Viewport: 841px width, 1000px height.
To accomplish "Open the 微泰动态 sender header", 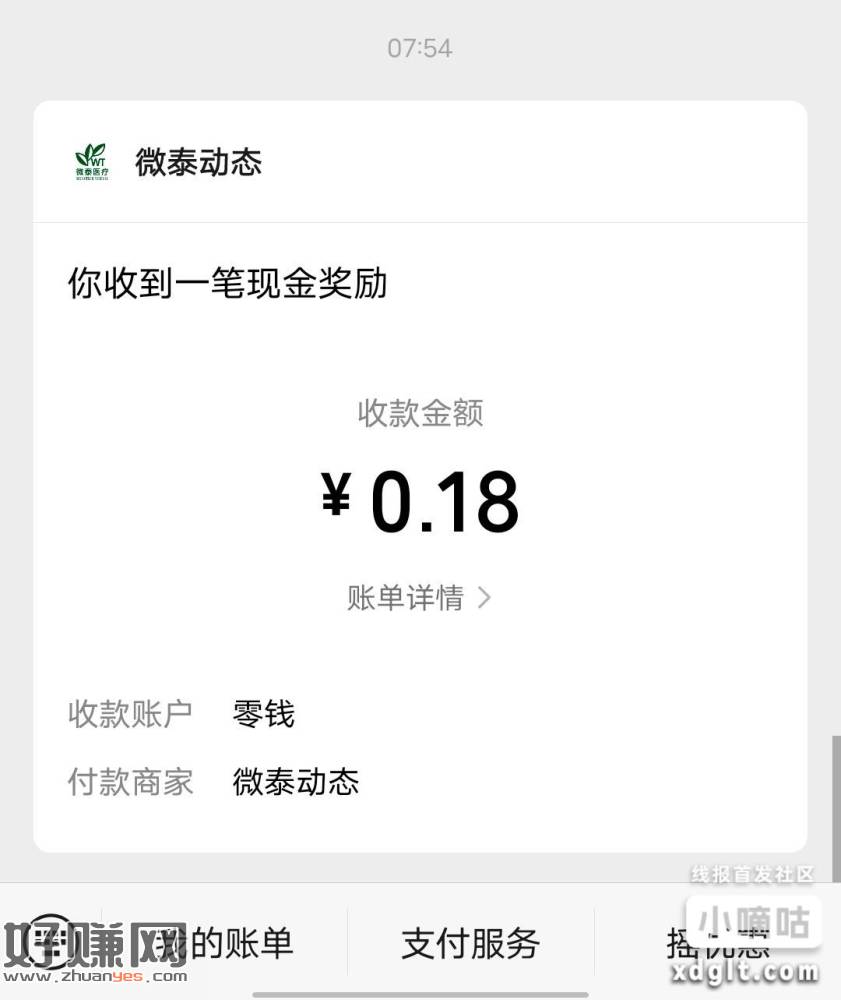I will click(x=198, y=162).
